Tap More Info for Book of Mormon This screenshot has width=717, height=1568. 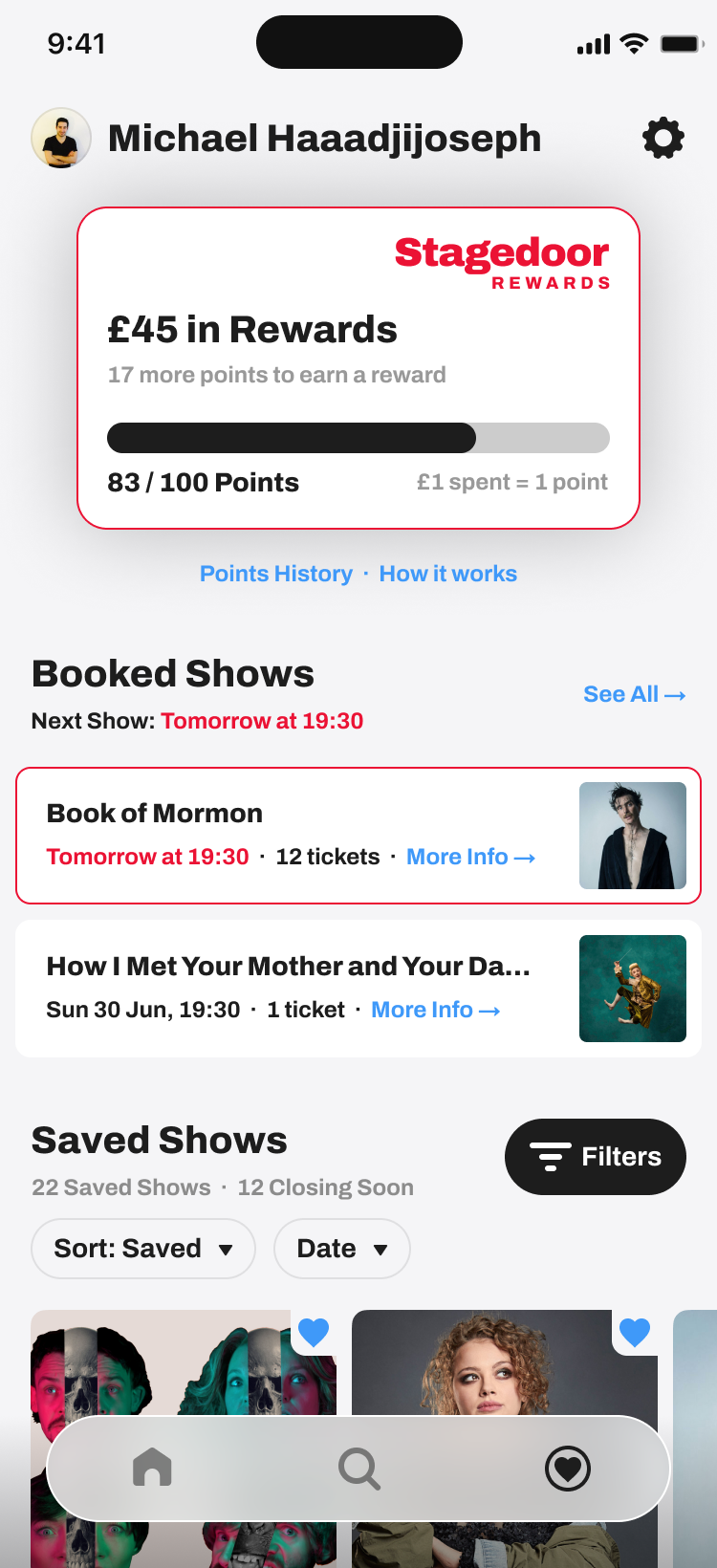469,857
